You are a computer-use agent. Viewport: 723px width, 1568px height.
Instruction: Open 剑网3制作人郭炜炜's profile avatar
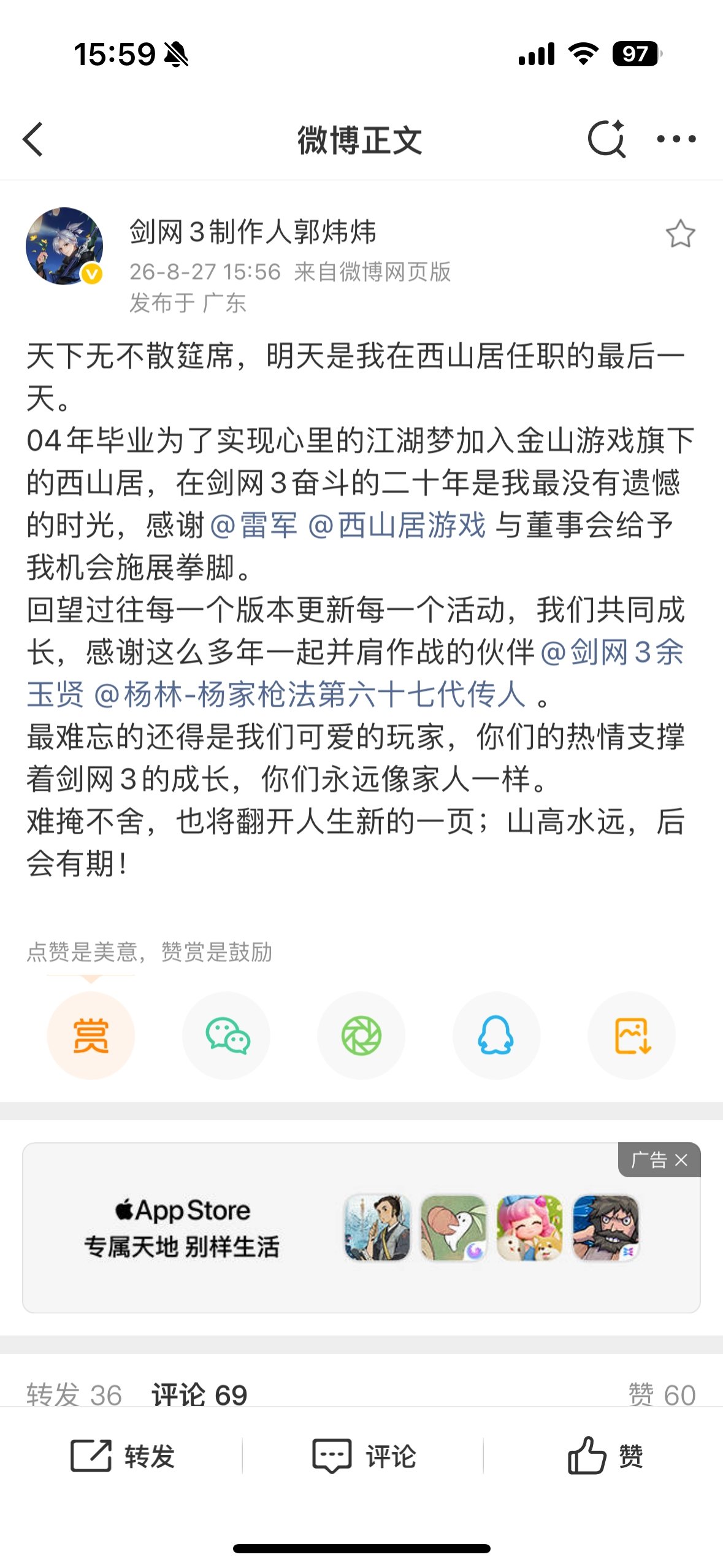coord(64,246)
